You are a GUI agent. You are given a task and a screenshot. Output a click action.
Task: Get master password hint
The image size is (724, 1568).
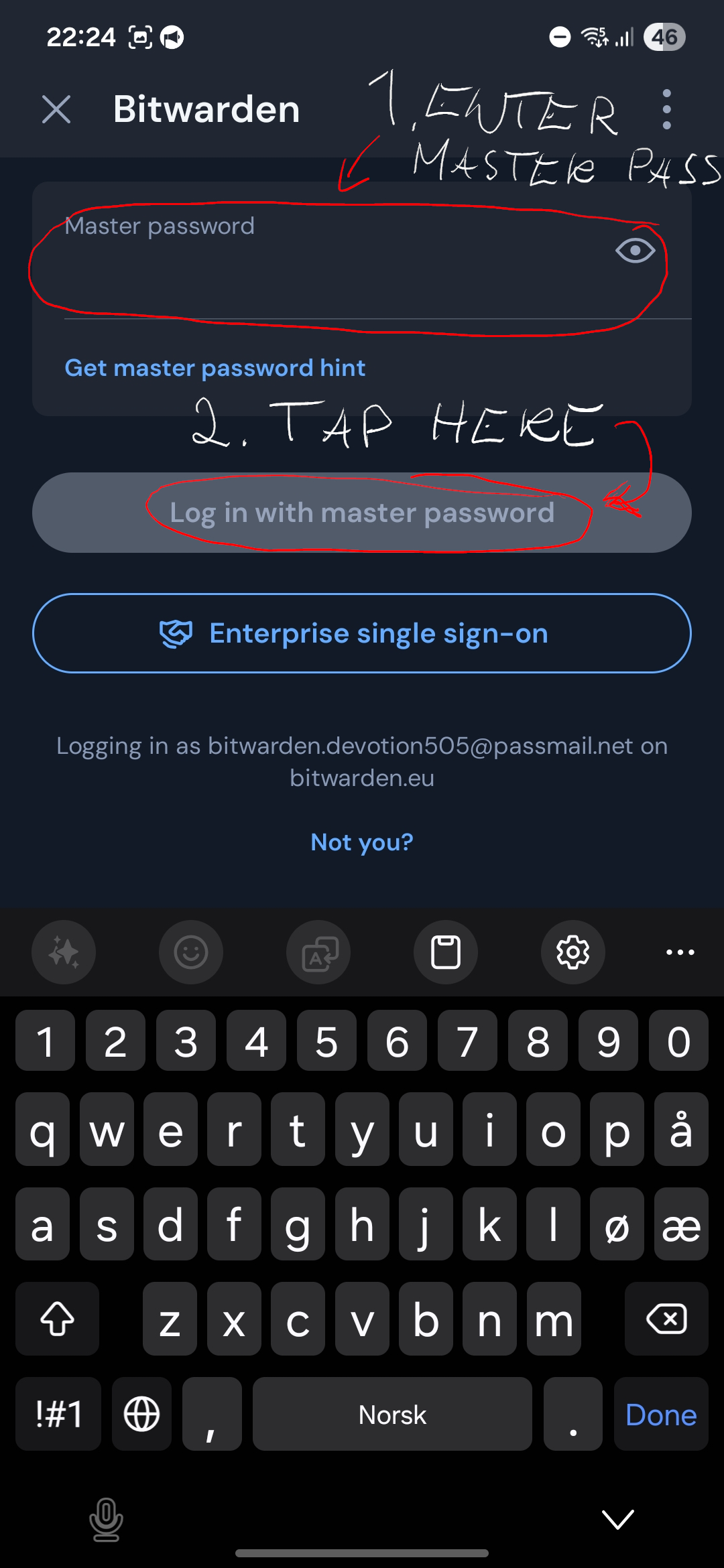coord(215,368)
